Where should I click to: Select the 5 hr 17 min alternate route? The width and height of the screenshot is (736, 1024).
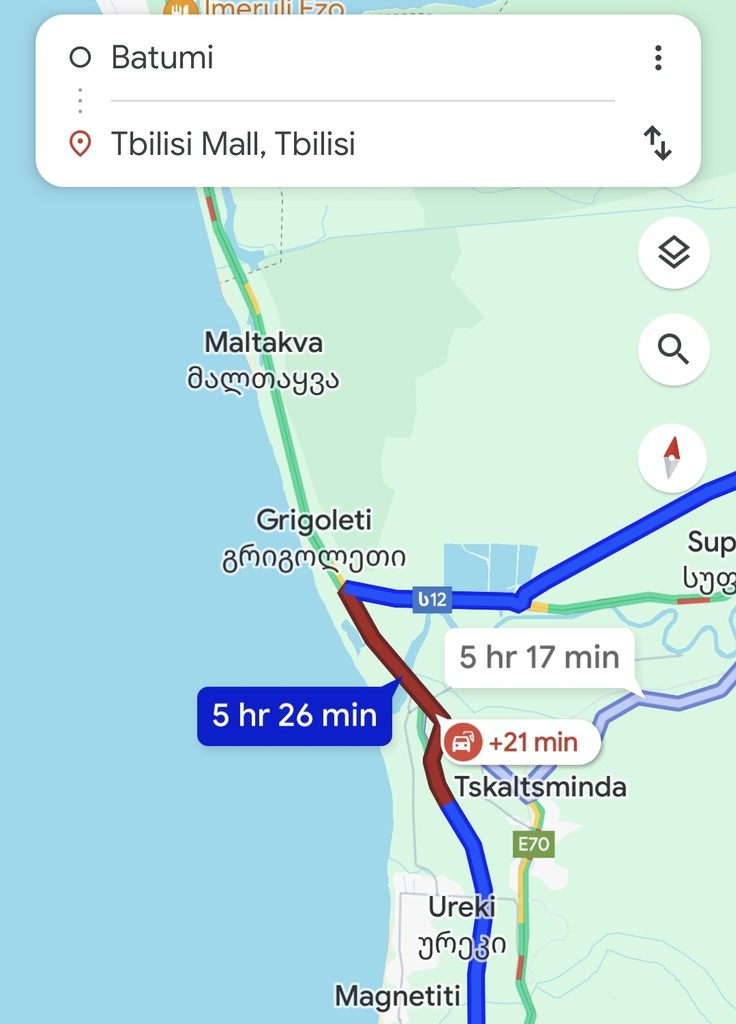(x=539, y=657)
